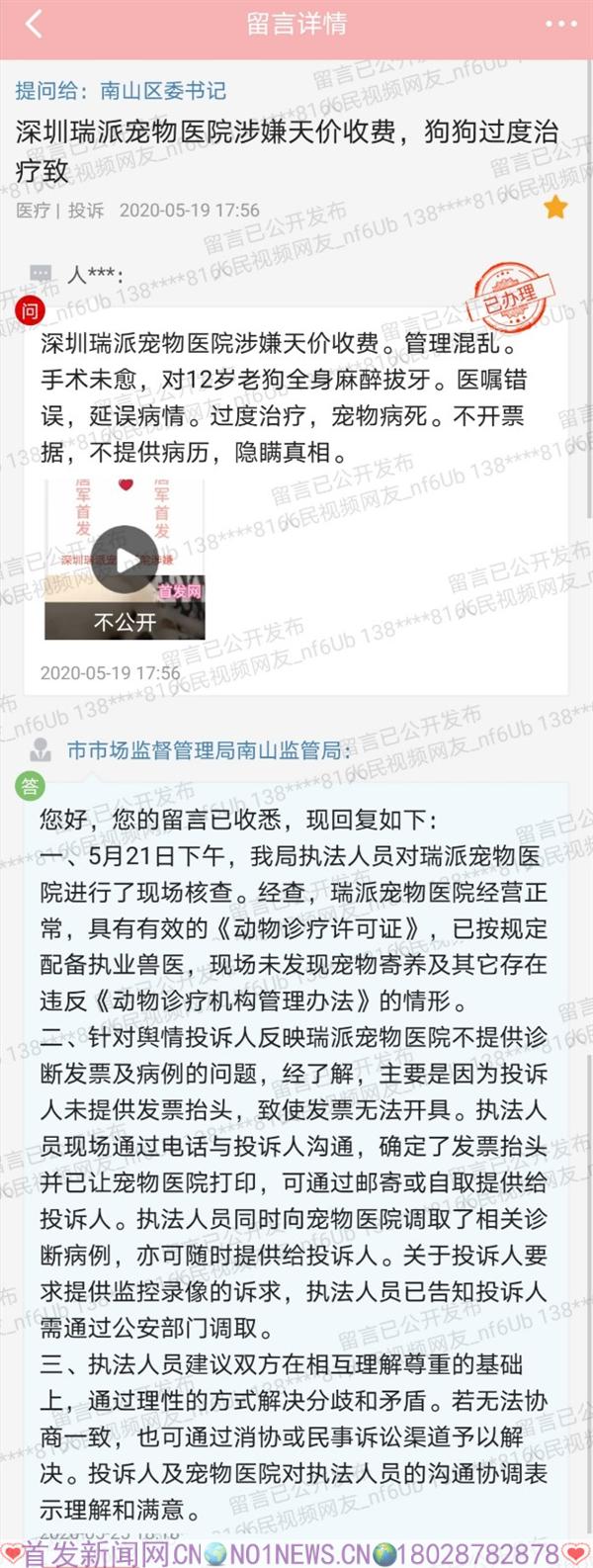
Task: Play the attached complaint video
Action: (125, 559)
